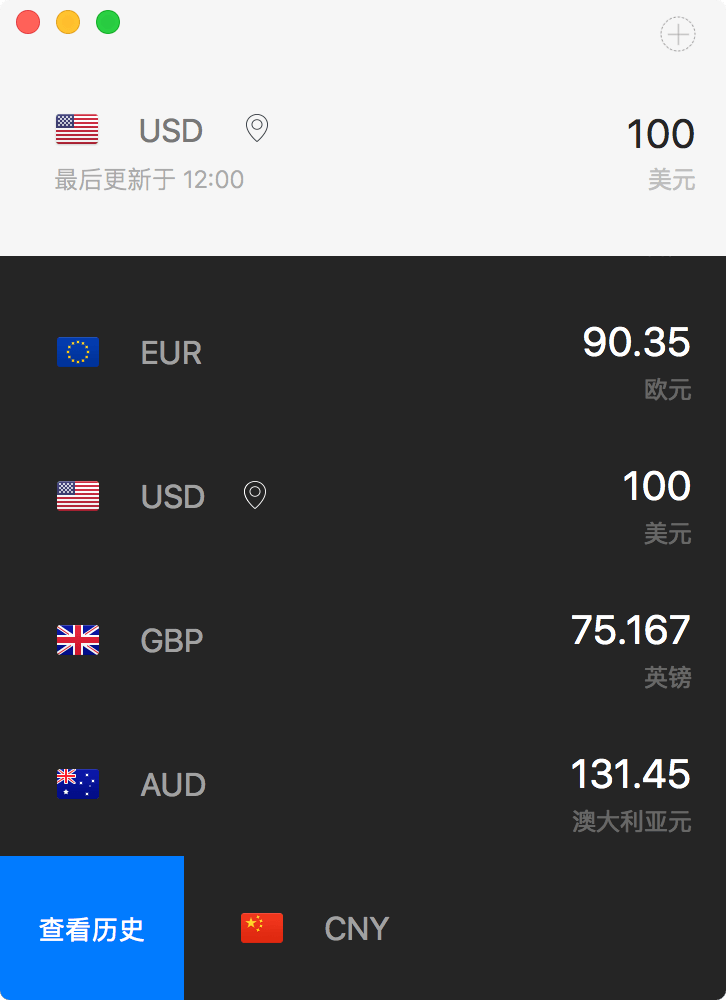Tap the 查看历史 button
Screen dimensions: 726x1000
tap(92, 928)
